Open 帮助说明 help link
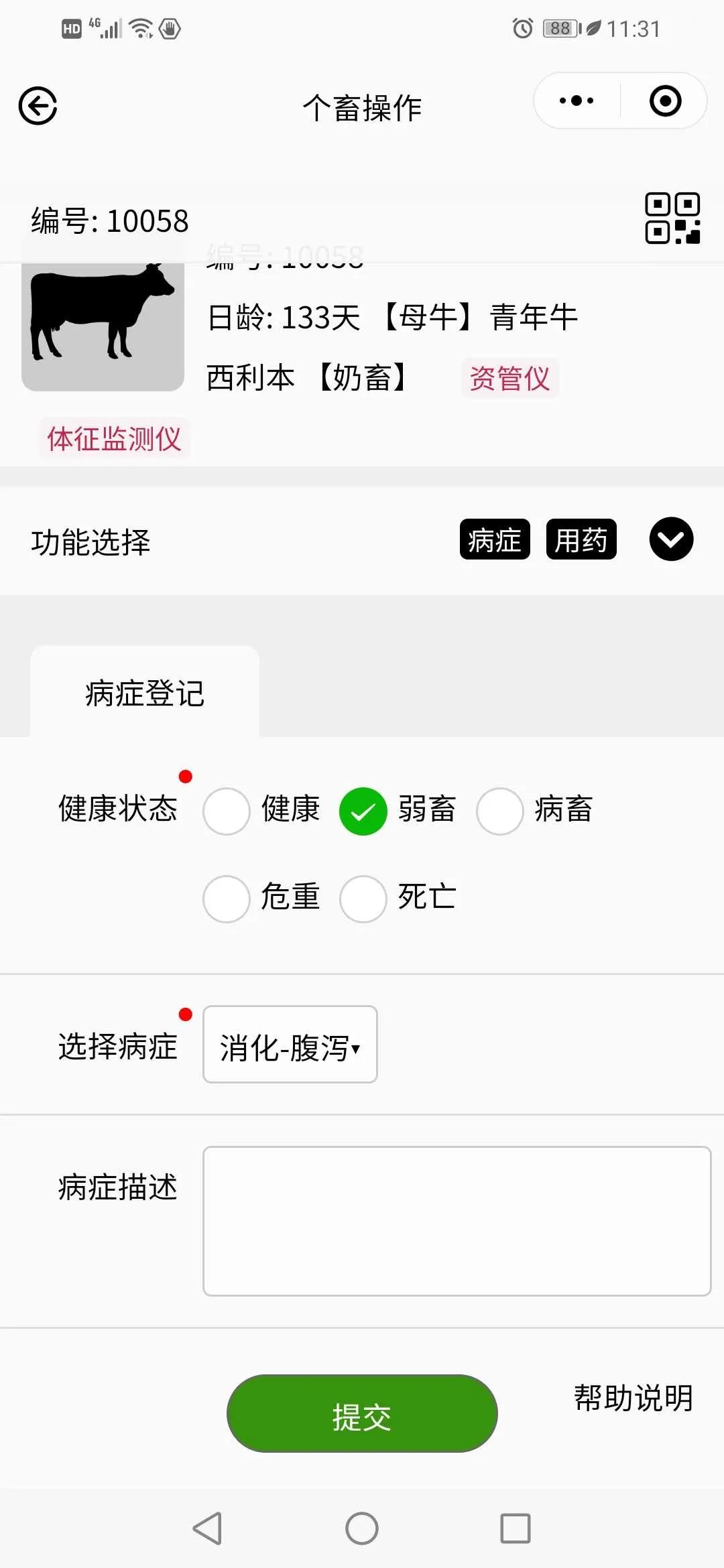Screen dimensions: 724x1568 tap(633, 1398)
